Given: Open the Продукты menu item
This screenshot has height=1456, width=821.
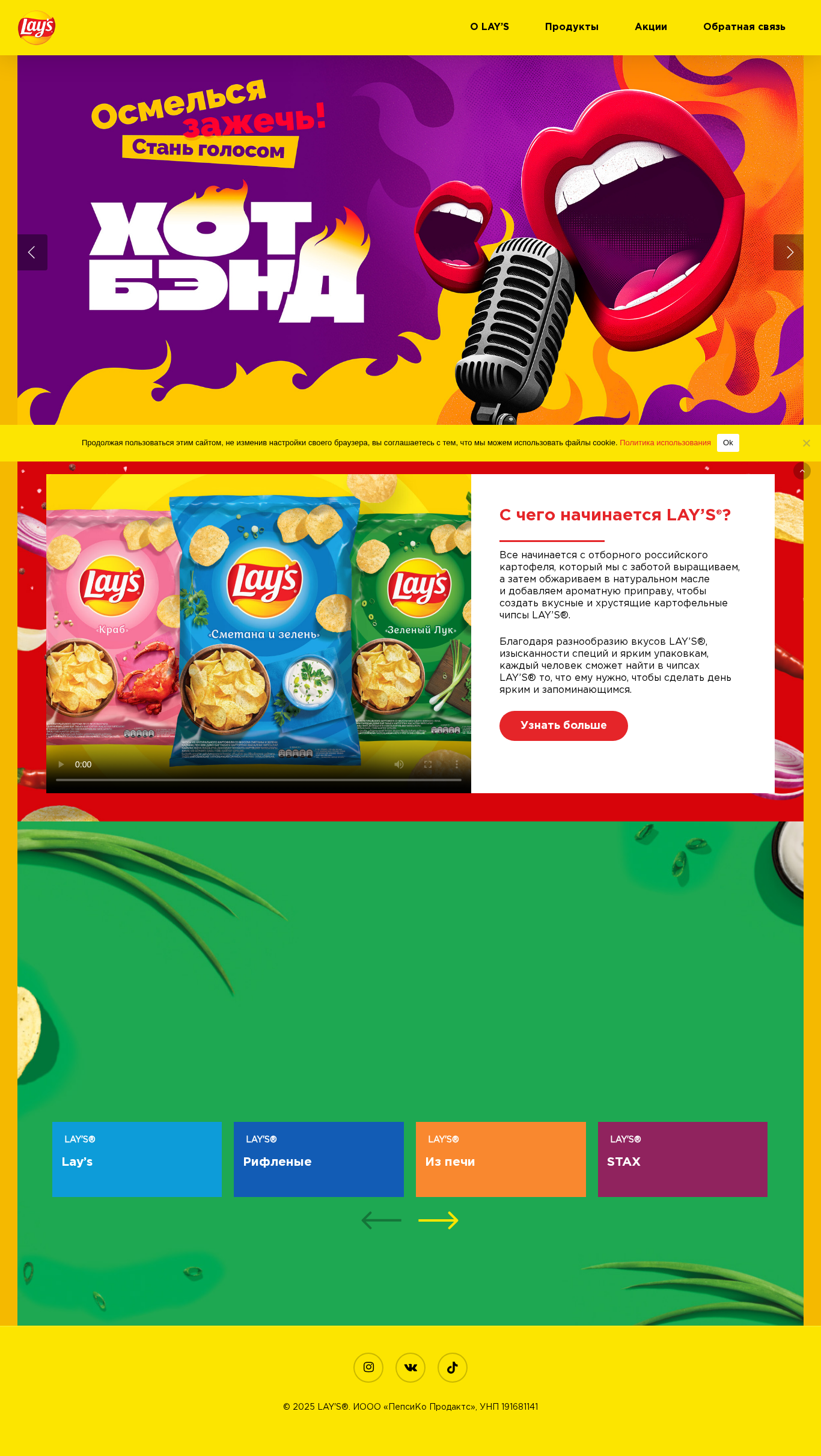Looking at the screenshot, I should [x=572, y=27].
